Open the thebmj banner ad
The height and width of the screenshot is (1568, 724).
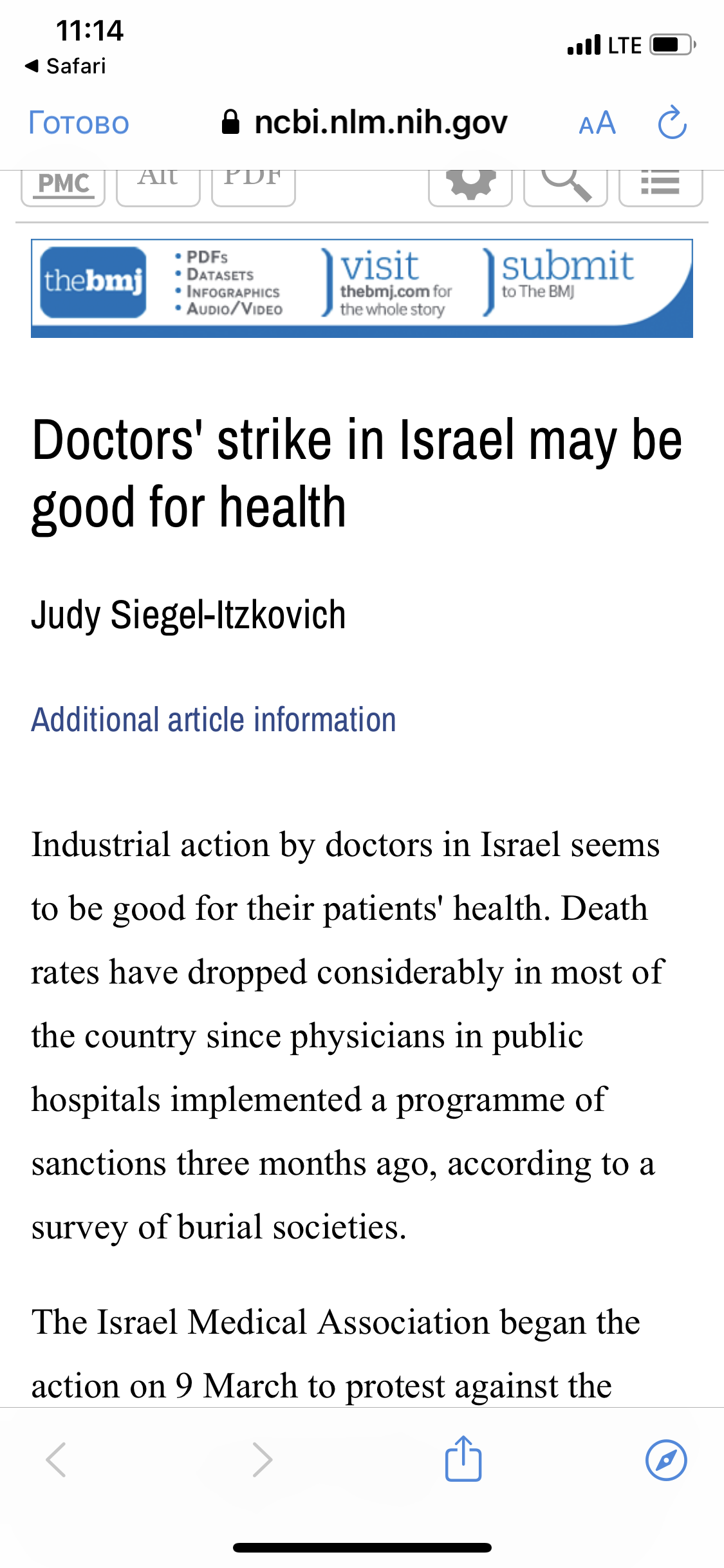point(362,288)
